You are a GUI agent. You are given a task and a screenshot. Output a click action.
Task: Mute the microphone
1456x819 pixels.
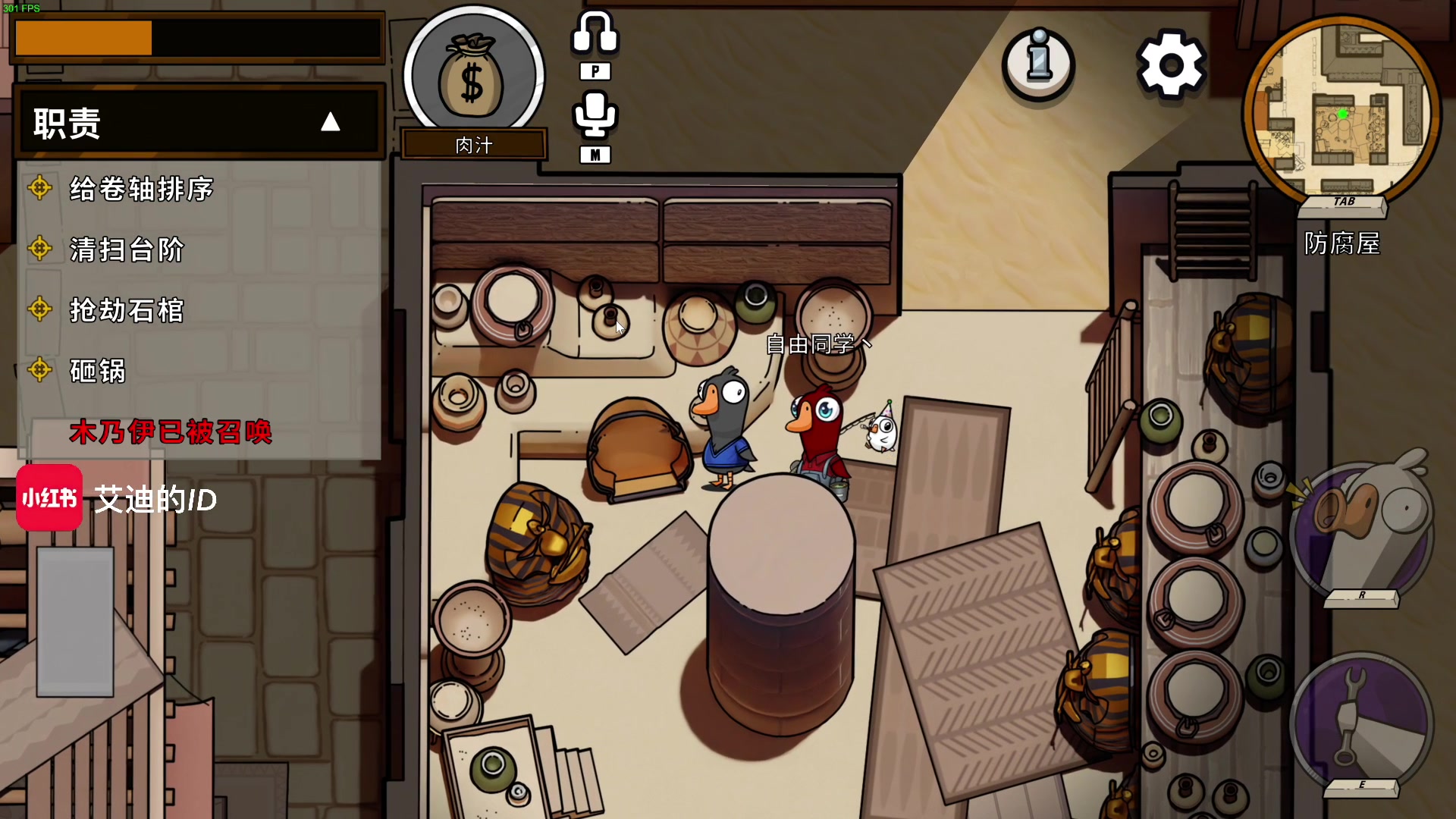[x=595, y=115]
